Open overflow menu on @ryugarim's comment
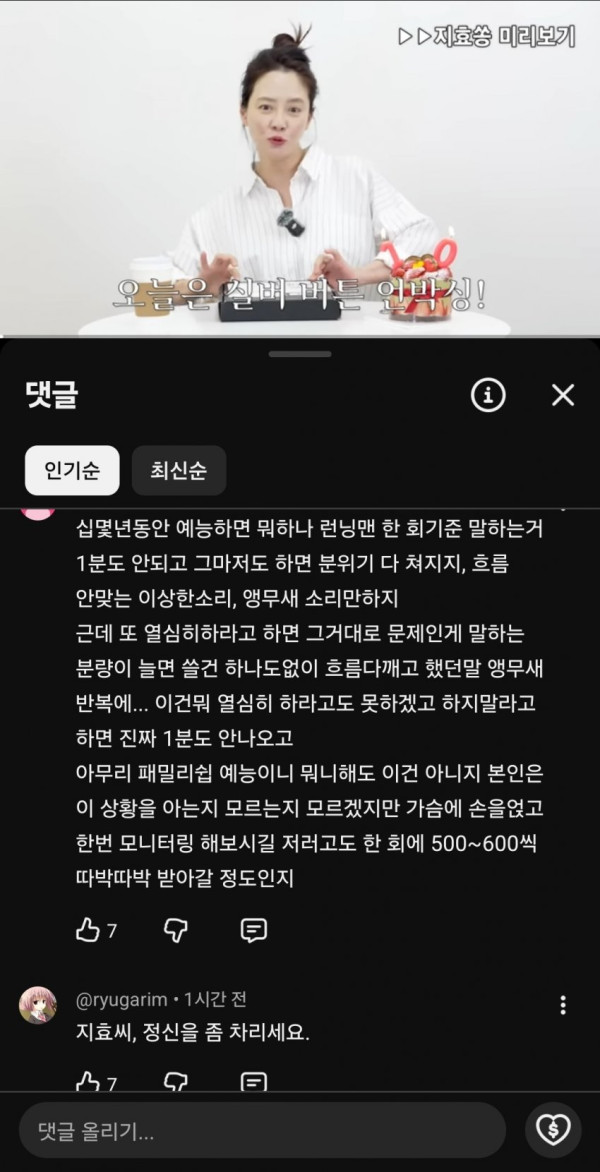Image resolution: width=600 pixels, height=1172 pixels. [563, 1005]
